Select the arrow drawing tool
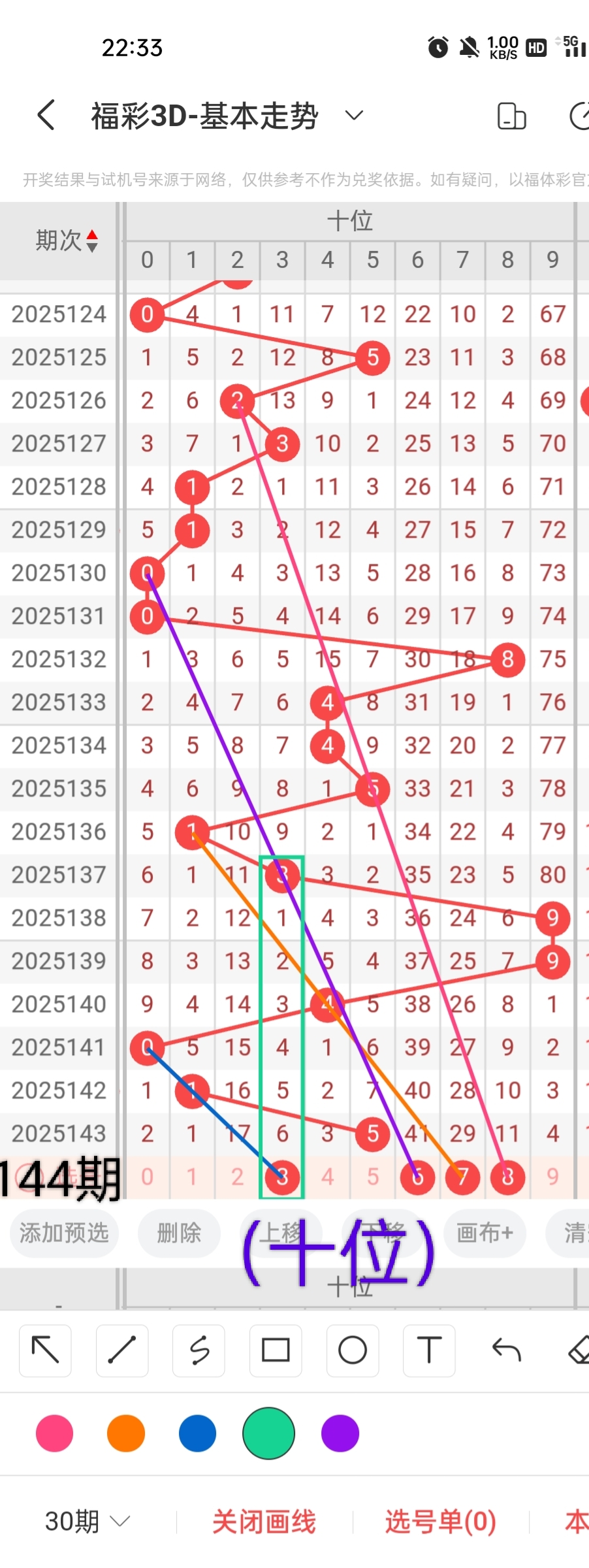Image resolution: width=589 pixels, height=1568 pixels. 45,1350
